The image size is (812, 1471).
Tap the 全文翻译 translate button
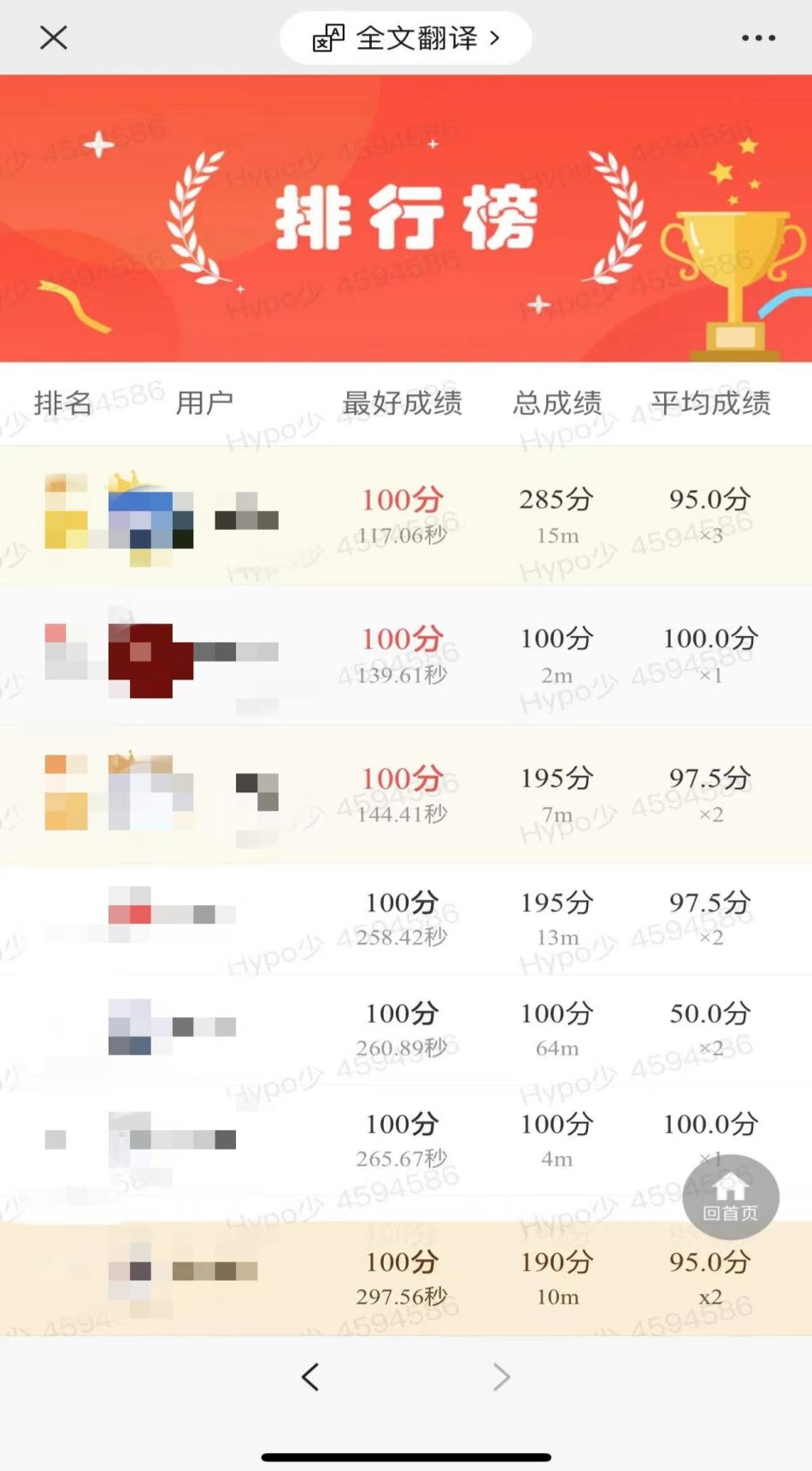(406, 38)
